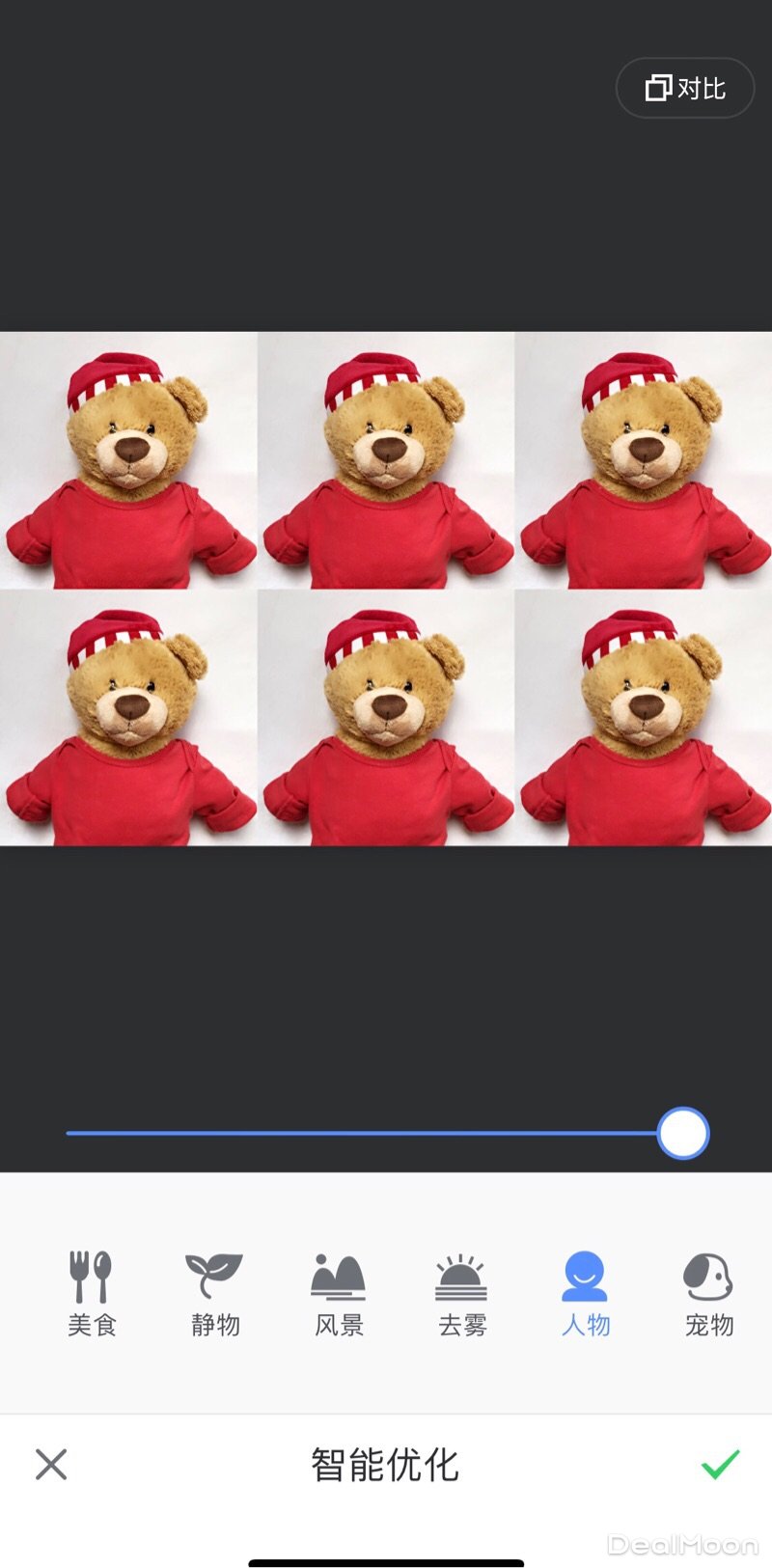Tap the 对比 compare button
772x1568 pixels.
[x=685, y=89]
